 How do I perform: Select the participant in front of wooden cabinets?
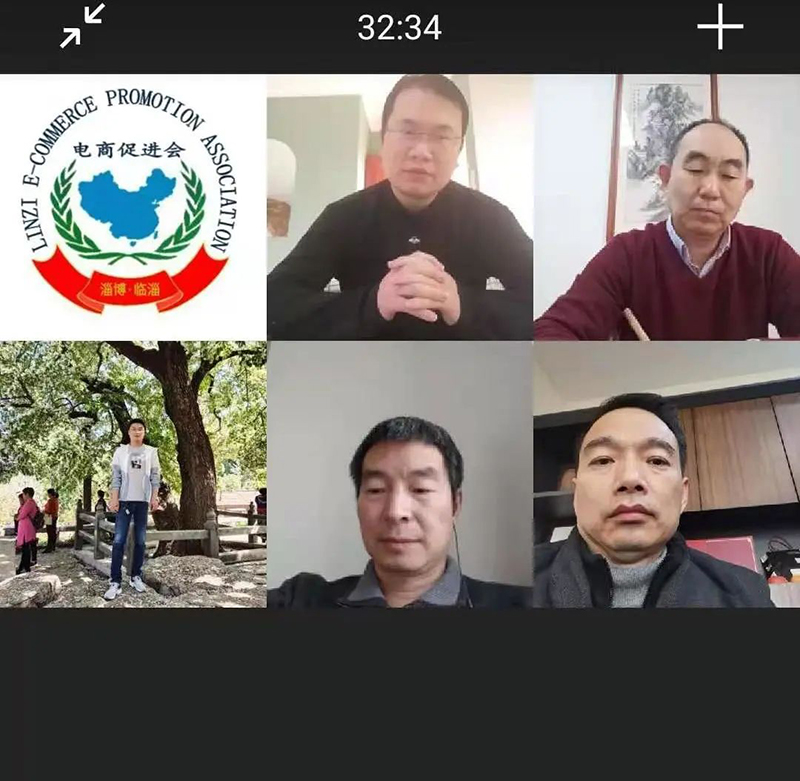tap(667, 474)
